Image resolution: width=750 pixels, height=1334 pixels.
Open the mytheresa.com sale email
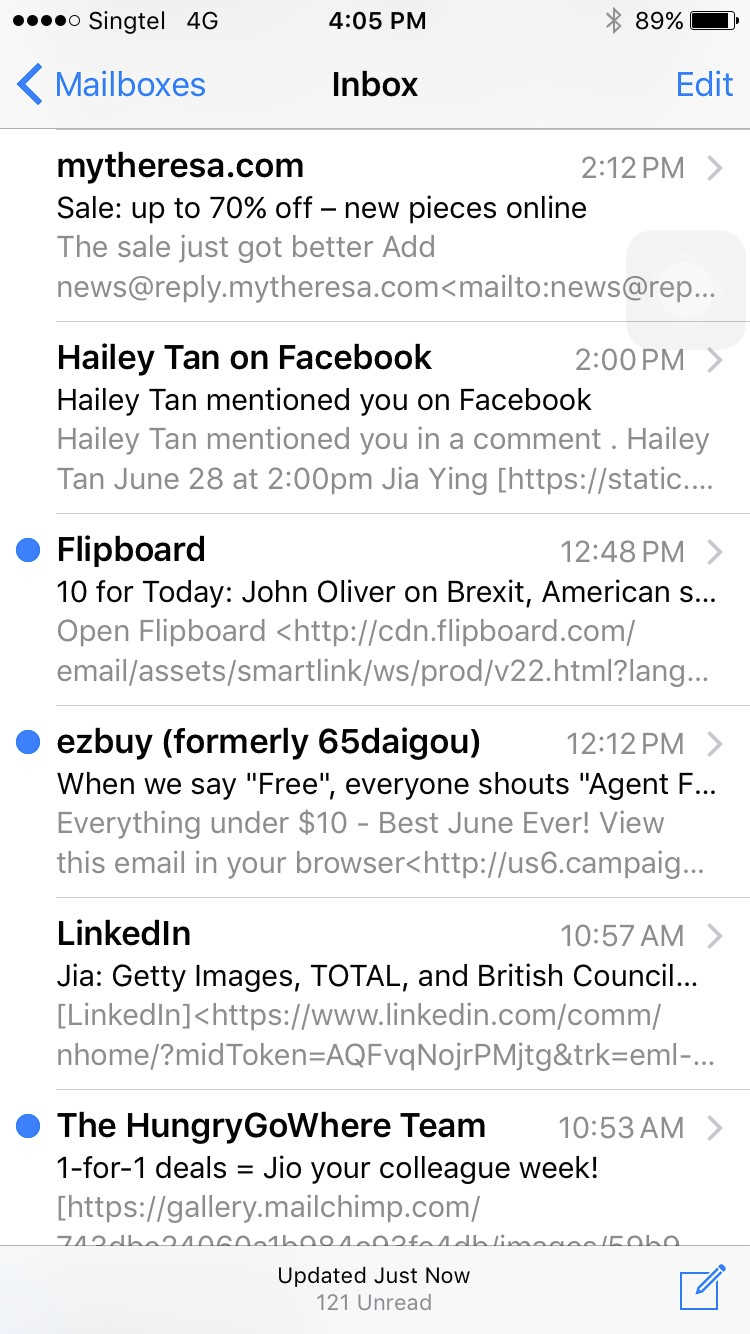[x=375, y=226]
